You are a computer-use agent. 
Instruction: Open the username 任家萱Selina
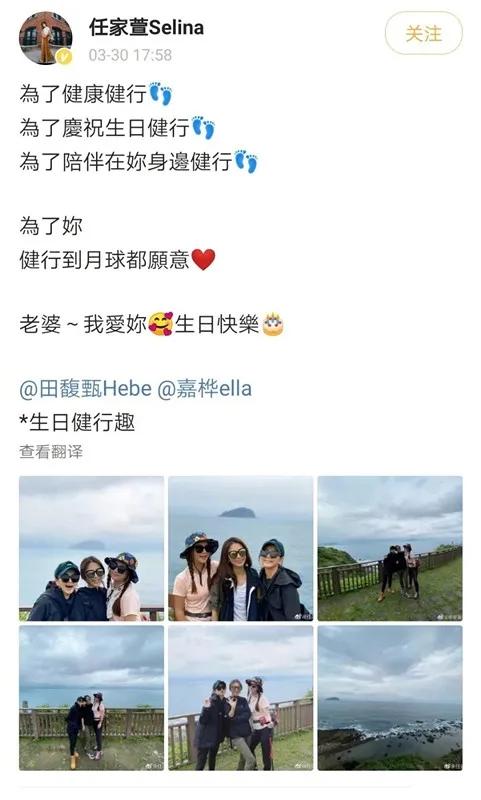[146, 27]
